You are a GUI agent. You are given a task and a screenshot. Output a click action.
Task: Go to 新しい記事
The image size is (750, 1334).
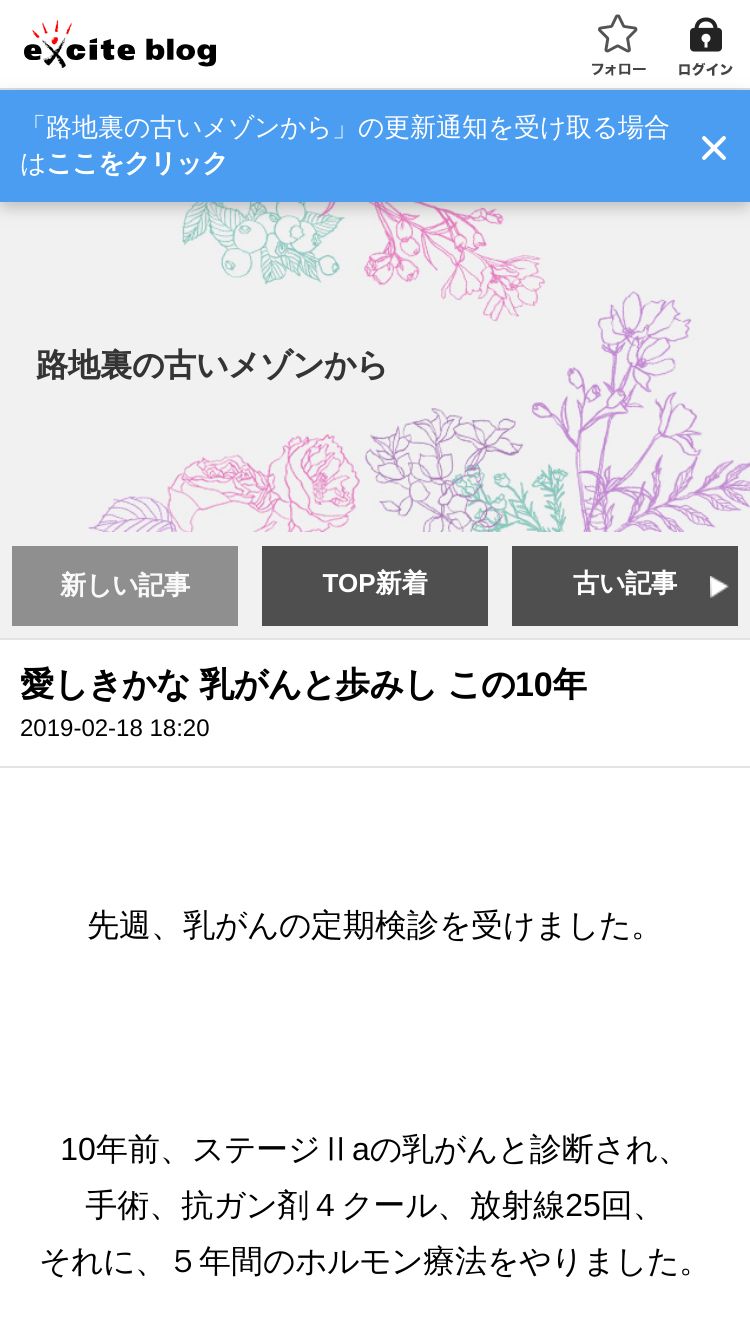125,586
